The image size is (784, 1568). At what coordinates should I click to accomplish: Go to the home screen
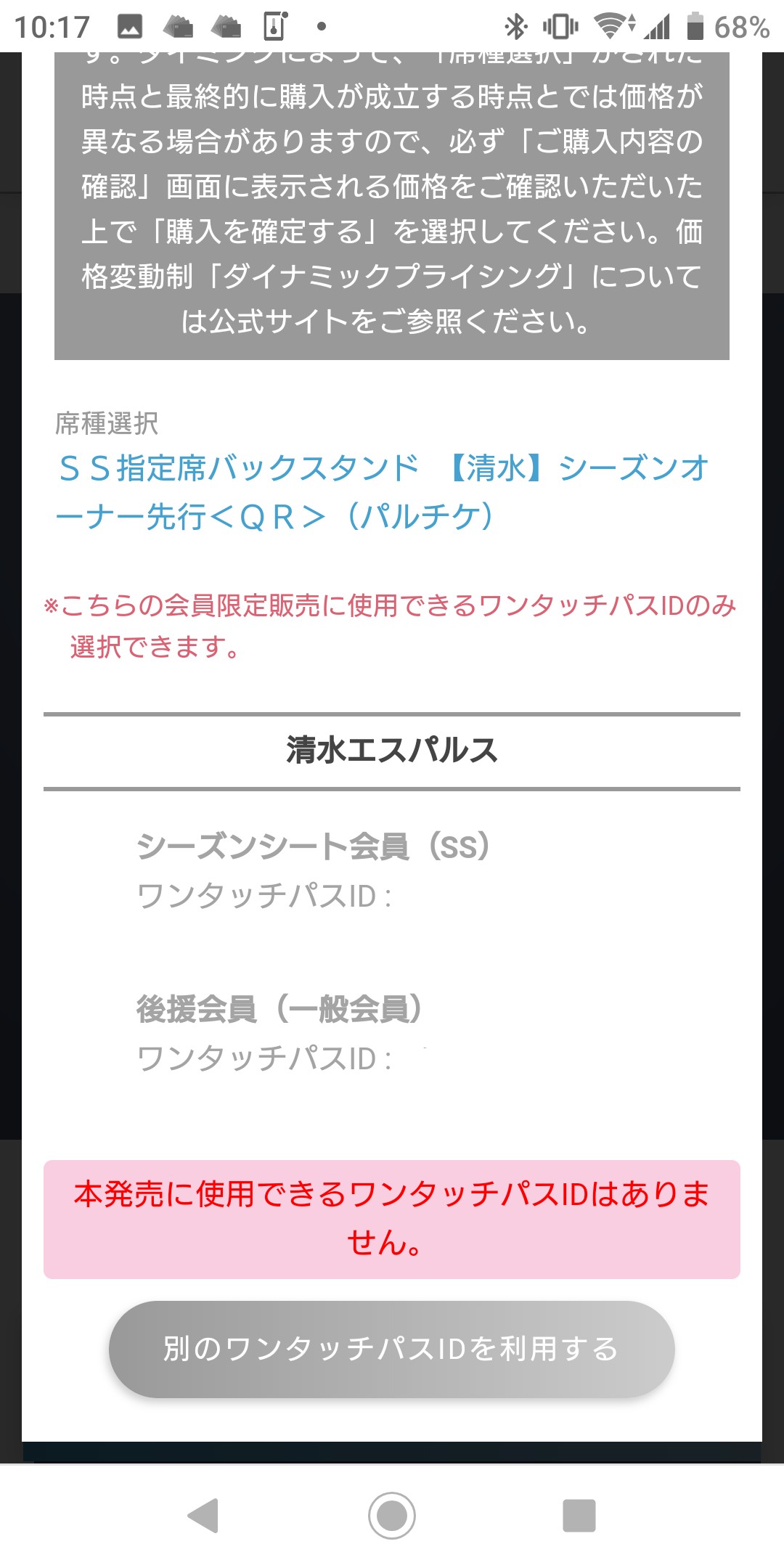coord(392,1516)
